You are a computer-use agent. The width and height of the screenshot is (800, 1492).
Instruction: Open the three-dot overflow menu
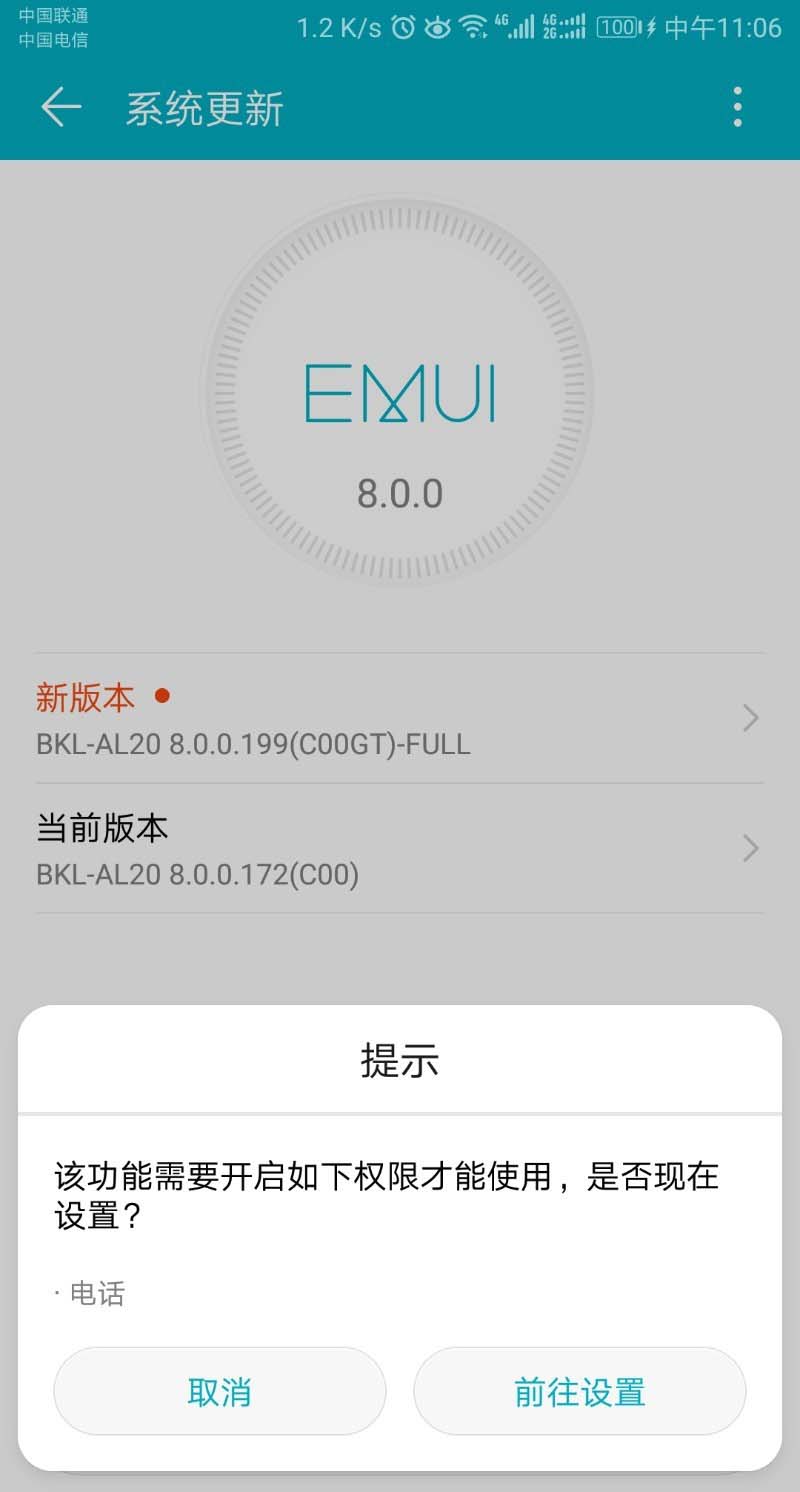737,107
